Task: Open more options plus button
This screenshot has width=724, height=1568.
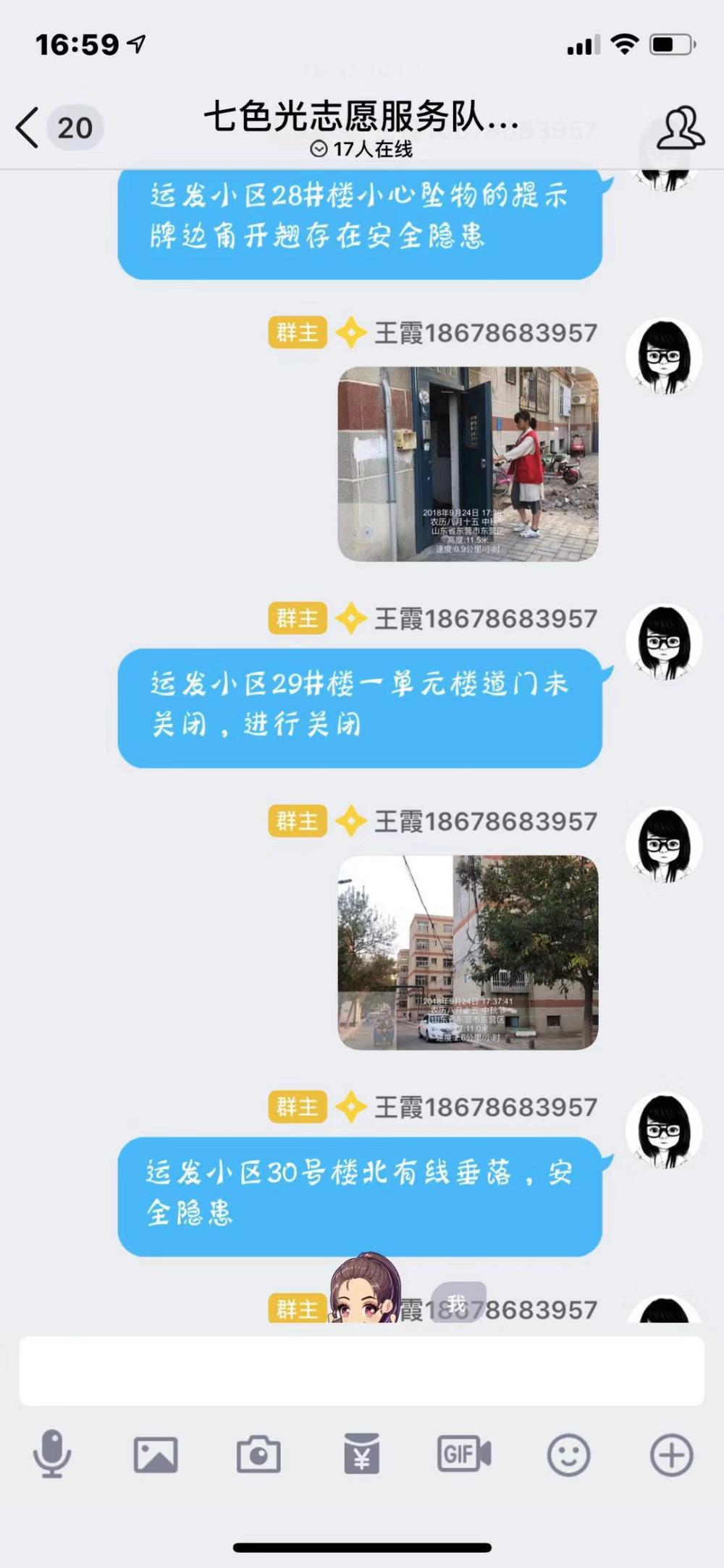Action: 672,1454
